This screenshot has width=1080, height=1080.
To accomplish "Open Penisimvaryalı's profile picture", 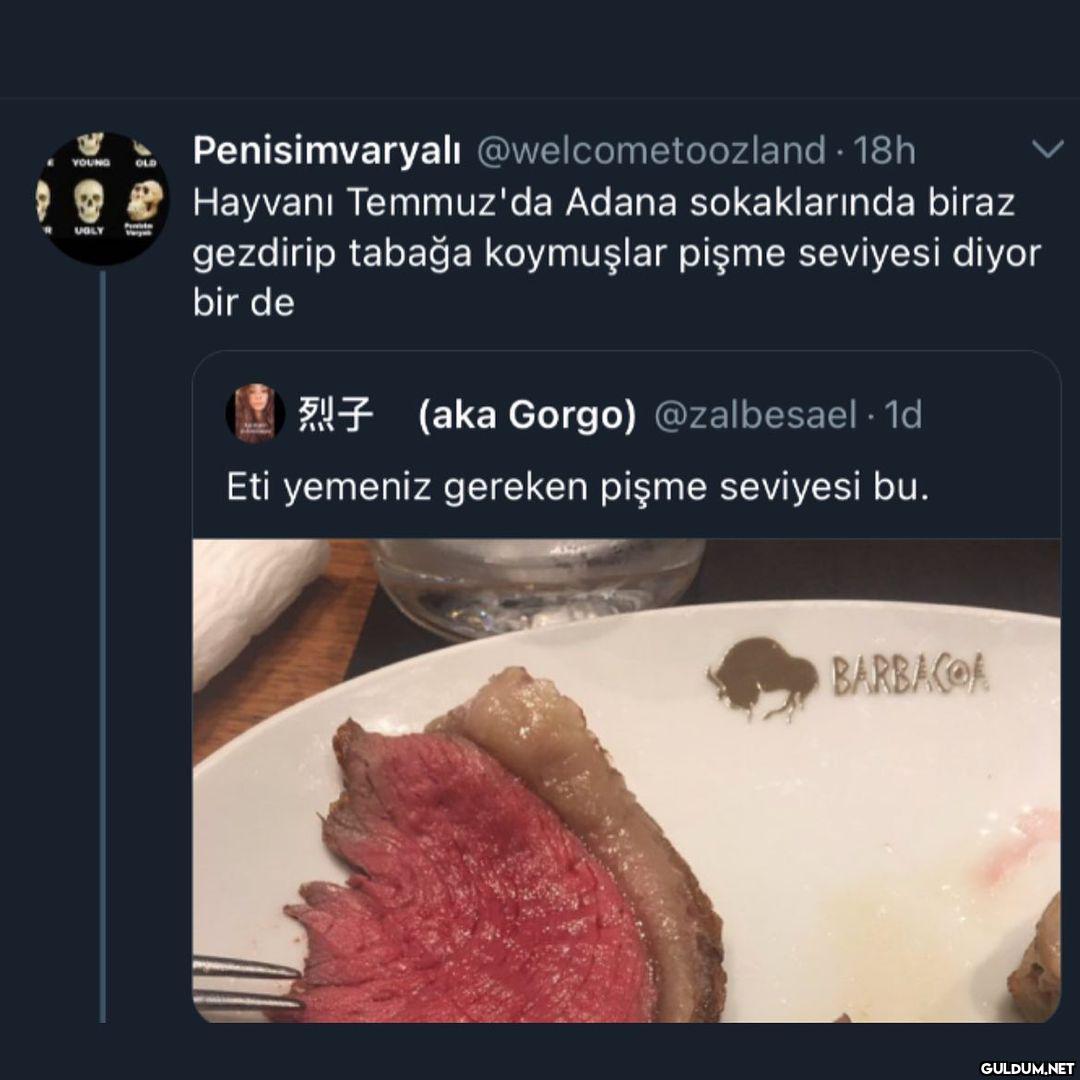I will pos(101,197).
